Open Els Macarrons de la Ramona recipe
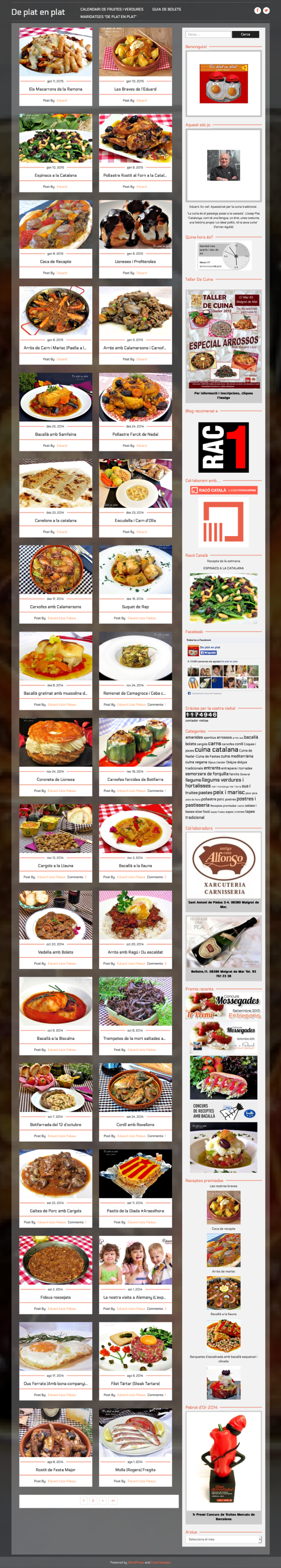281x1568 pixels. click(x=55, y=89)
